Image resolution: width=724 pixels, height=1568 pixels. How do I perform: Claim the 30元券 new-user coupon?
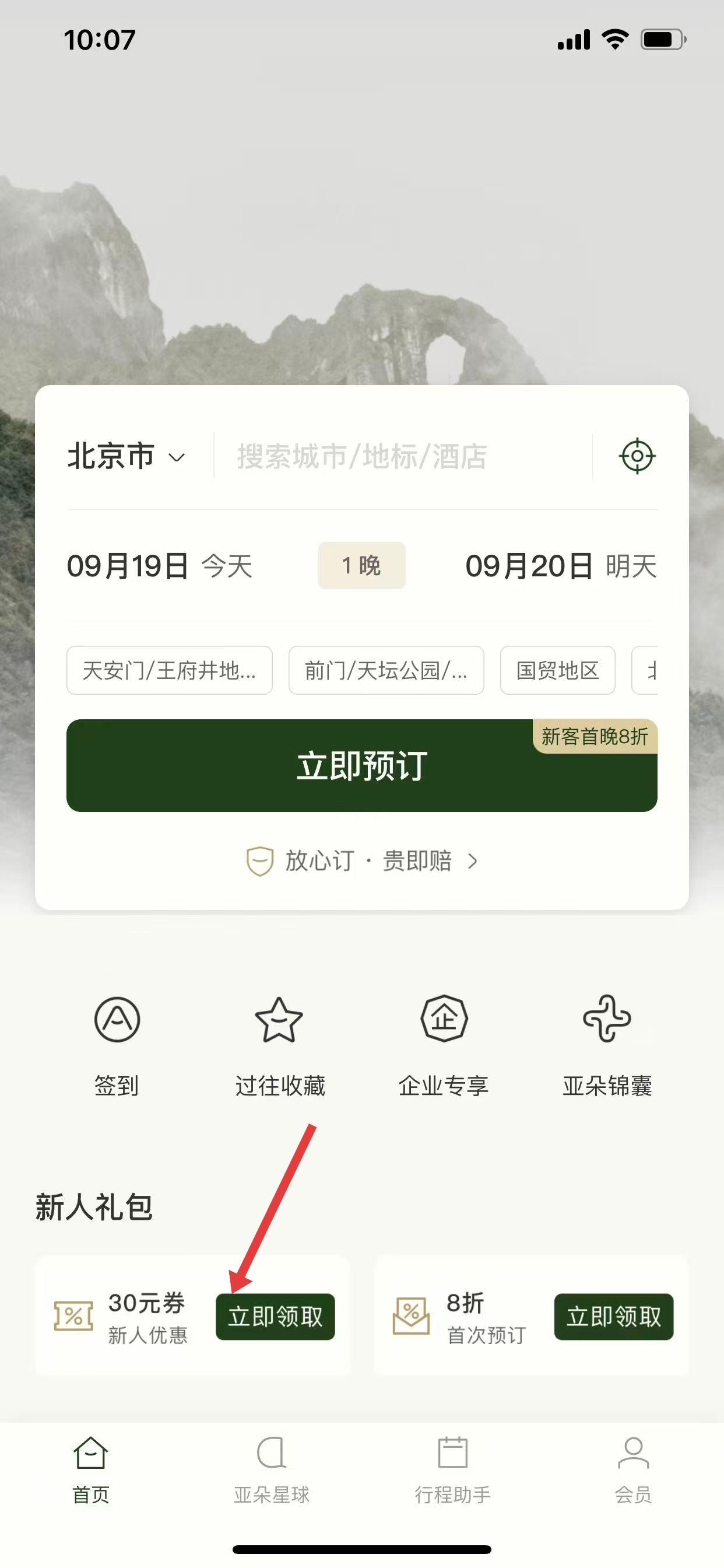pos(275,1317)
